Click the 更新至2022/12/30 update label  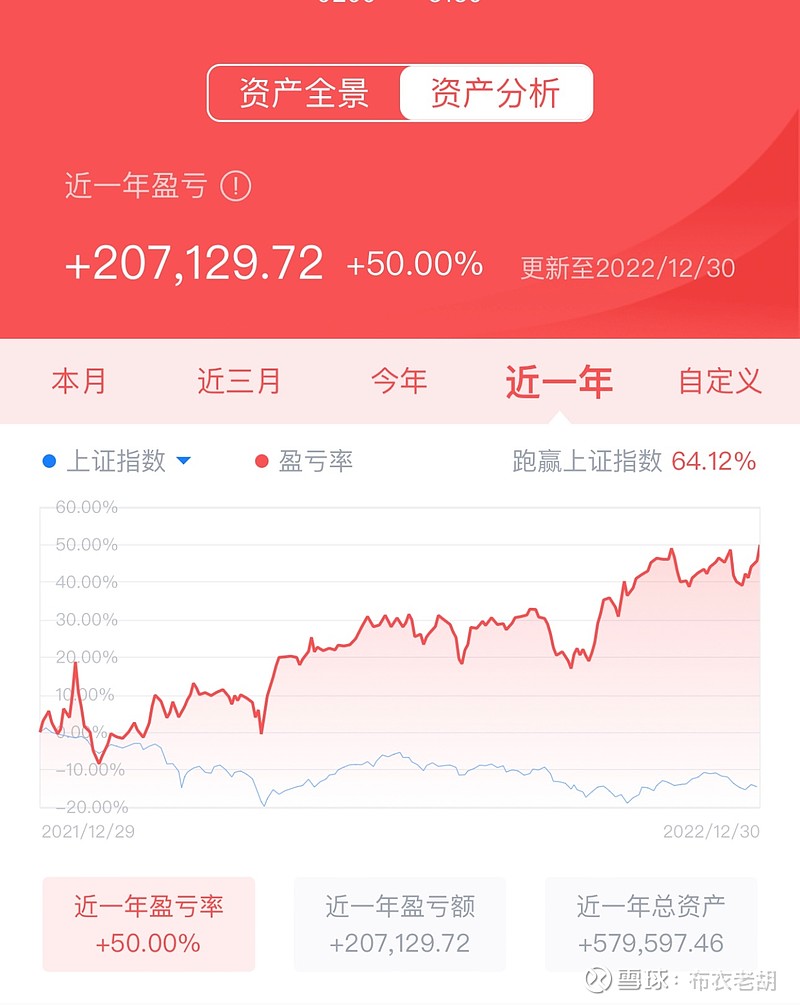tap(623, 267)
